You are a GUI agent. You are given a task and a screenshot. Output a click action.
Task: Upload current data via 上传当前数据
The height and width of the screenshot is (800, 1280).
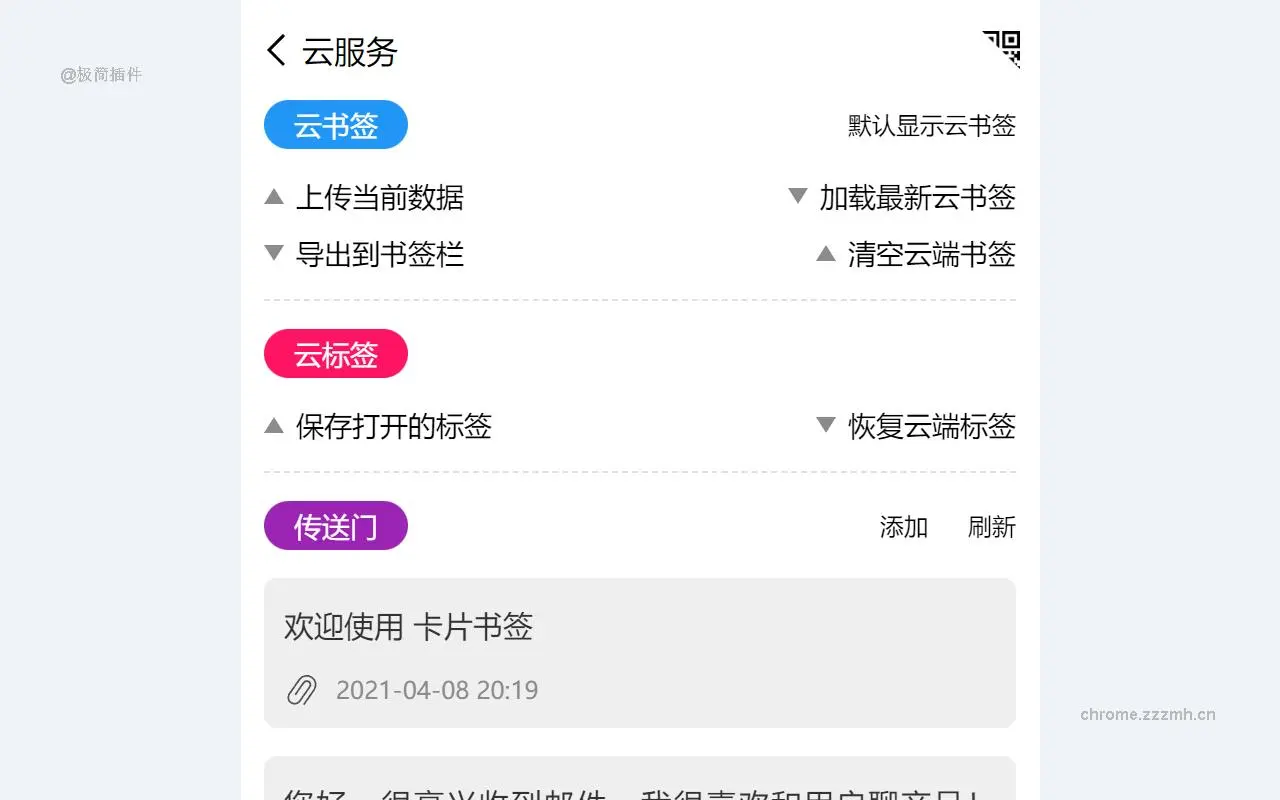click(378, 198)
